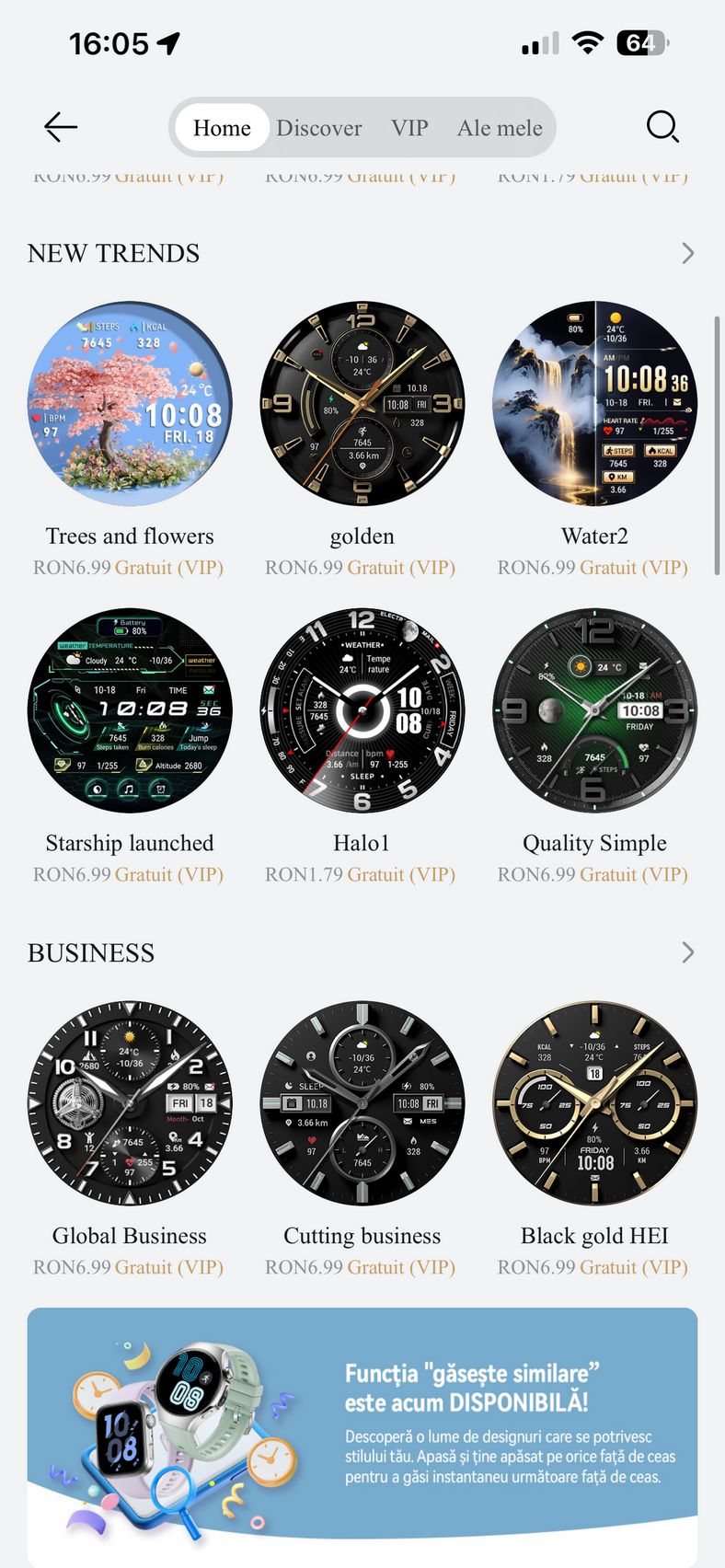
Task: Select the Black gold HEI watch face
Action: (594, 1103)
